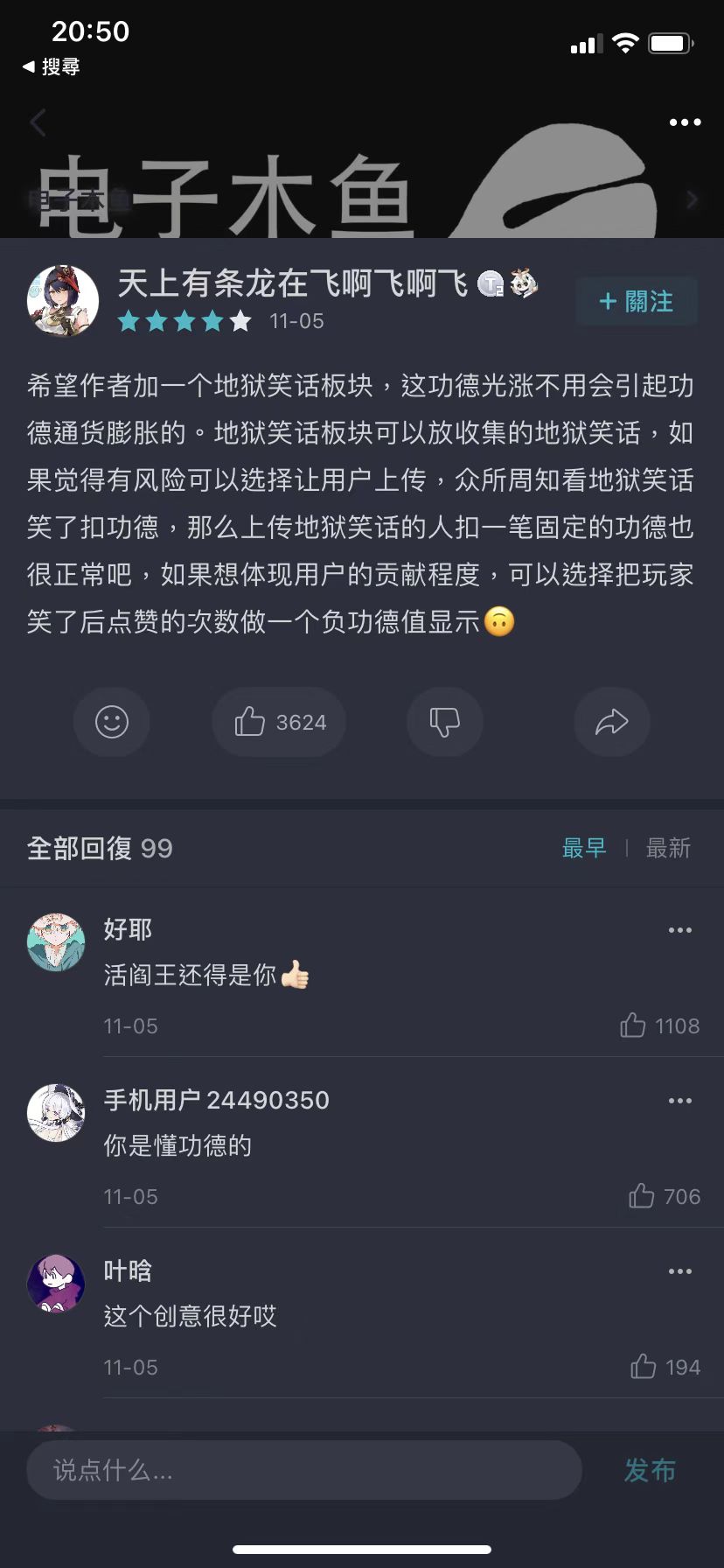The image size is (724, 1568).
Task: Open more options for 好耶's reply
Action: pyautogui.click(x=679, y=930)
